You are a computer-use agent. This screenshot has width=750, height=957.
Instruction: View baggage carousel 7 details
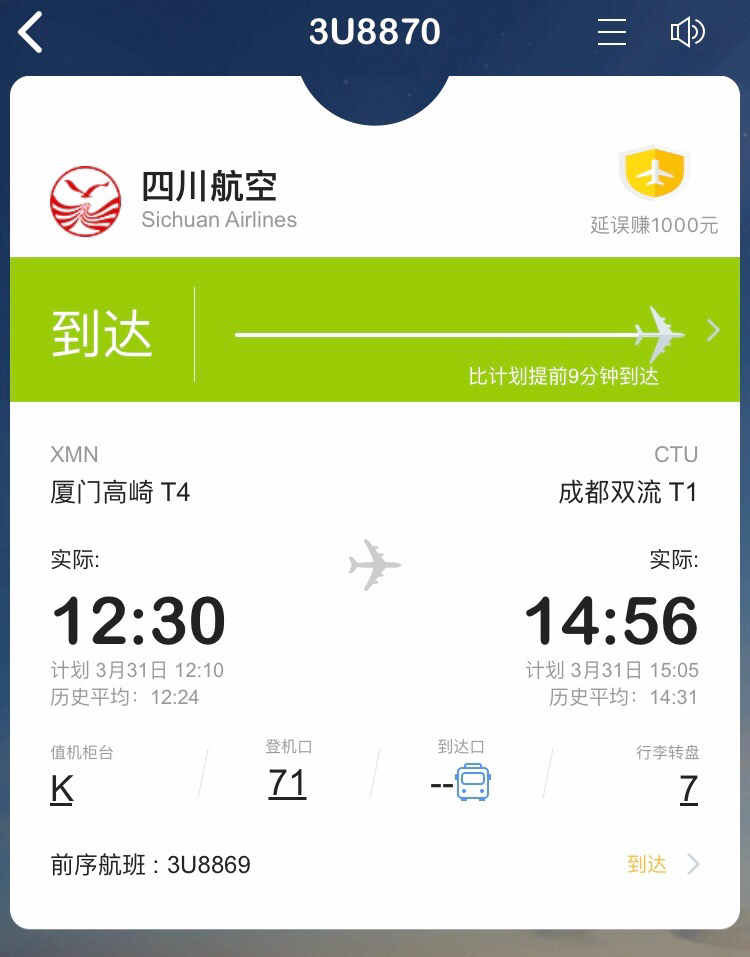tap(688, 788)
